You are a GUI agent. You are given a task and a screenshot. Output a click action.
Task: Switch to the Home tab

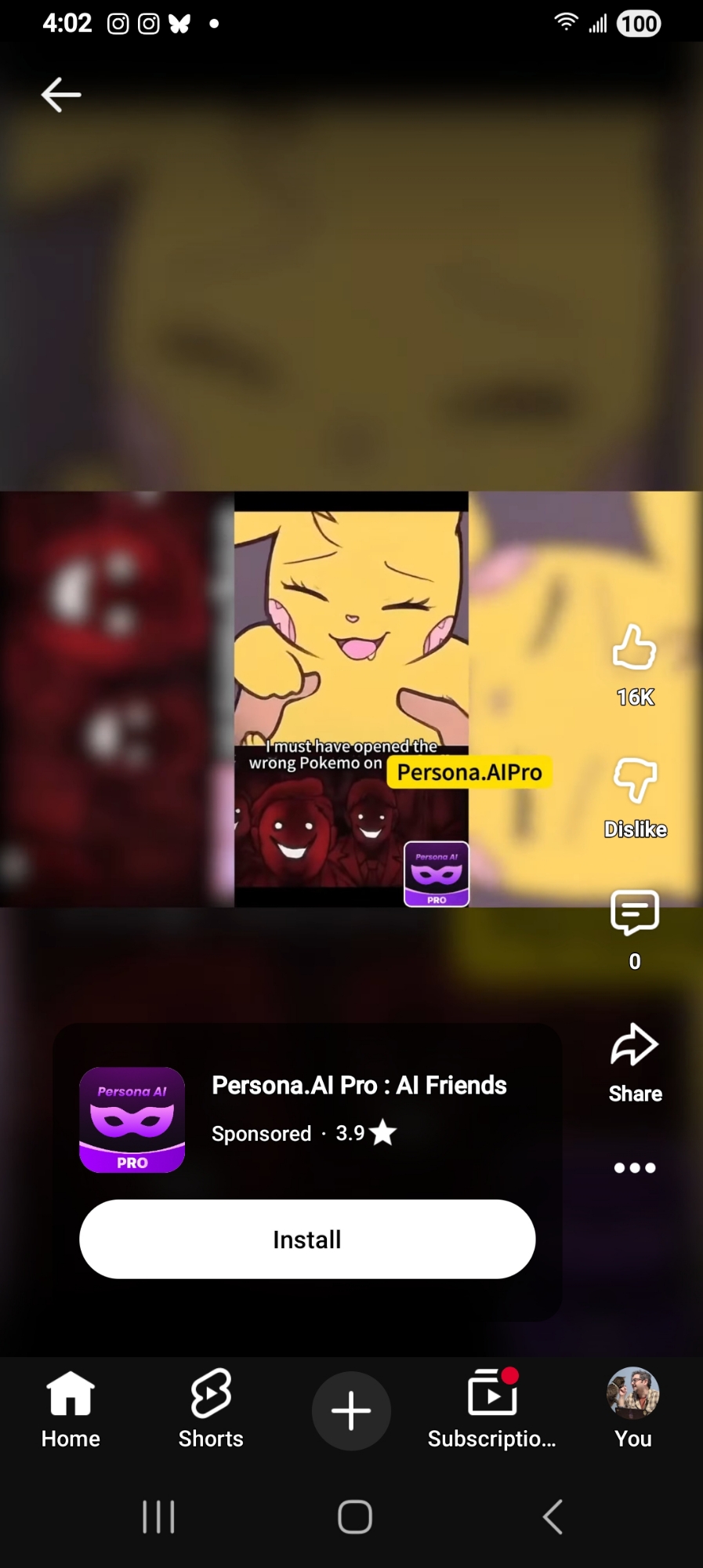point(71,1409)
